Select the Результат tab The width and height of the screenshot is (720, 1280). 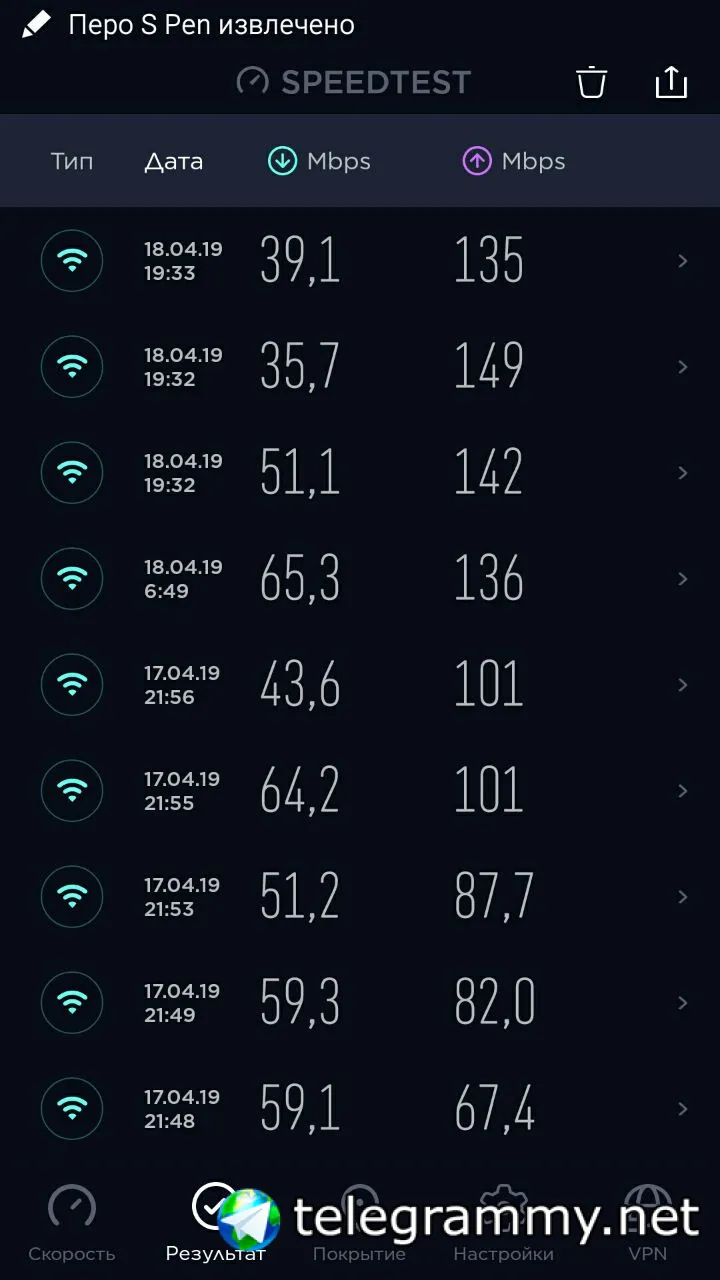coord(216,1222)
